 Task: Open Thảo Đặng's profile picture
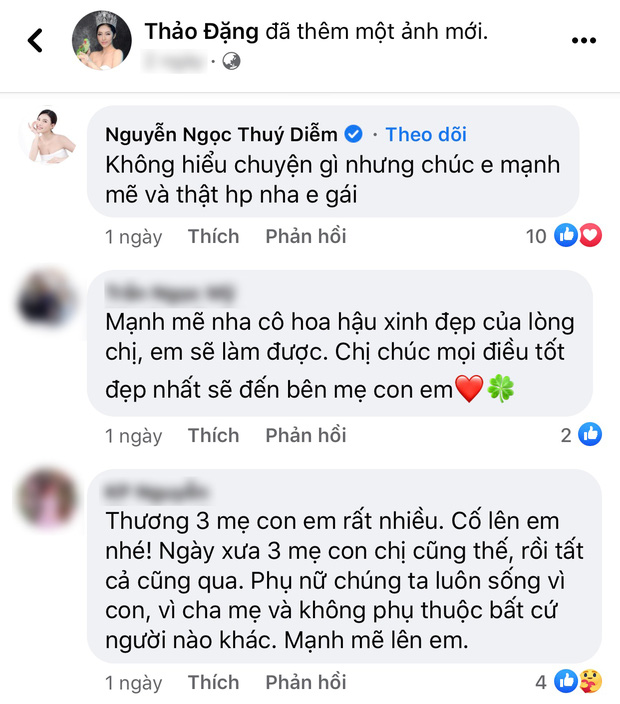pyautogui.click(x=100, y=42)
